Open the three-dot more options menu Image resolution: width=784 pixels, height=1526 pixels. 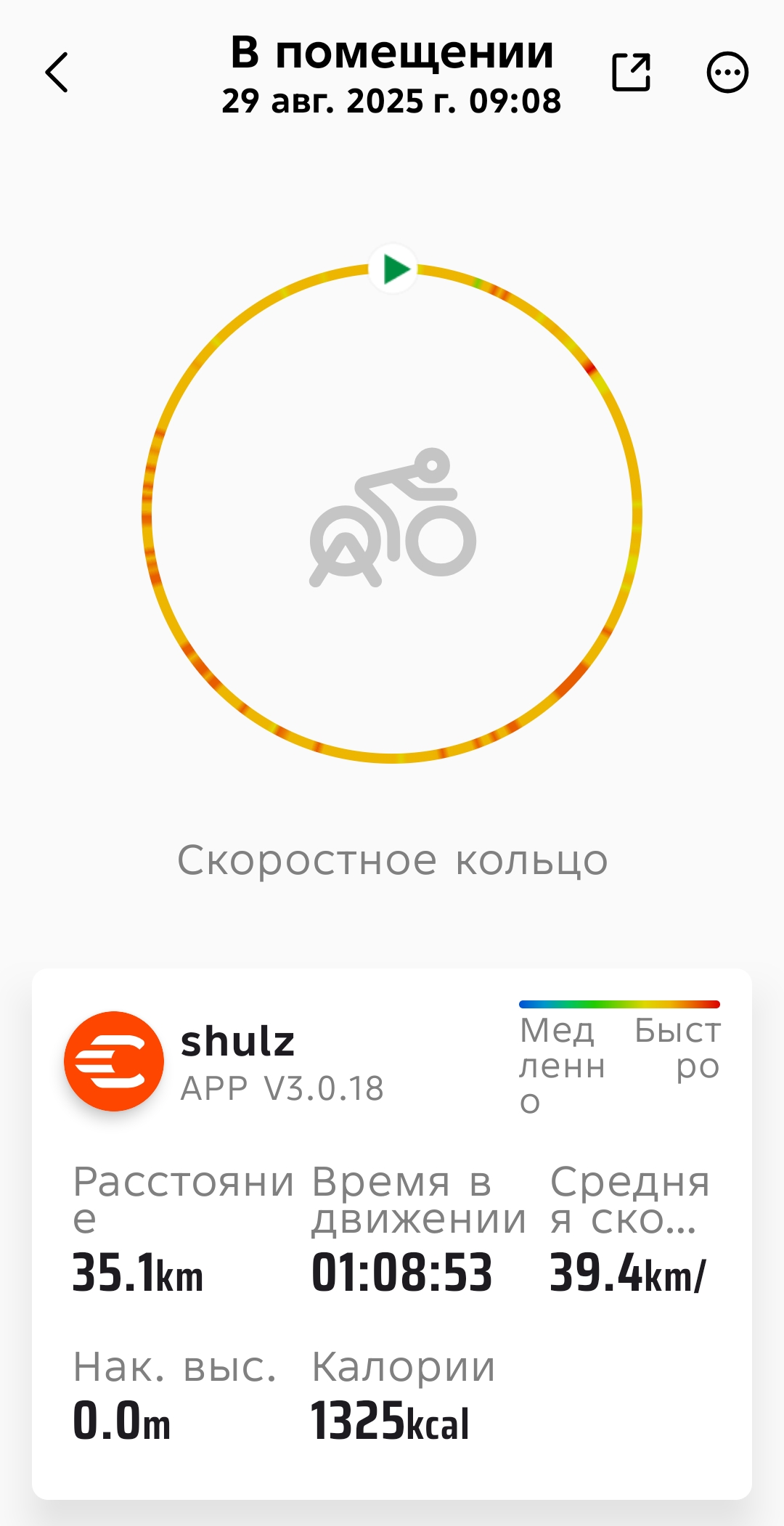[727, 73]
